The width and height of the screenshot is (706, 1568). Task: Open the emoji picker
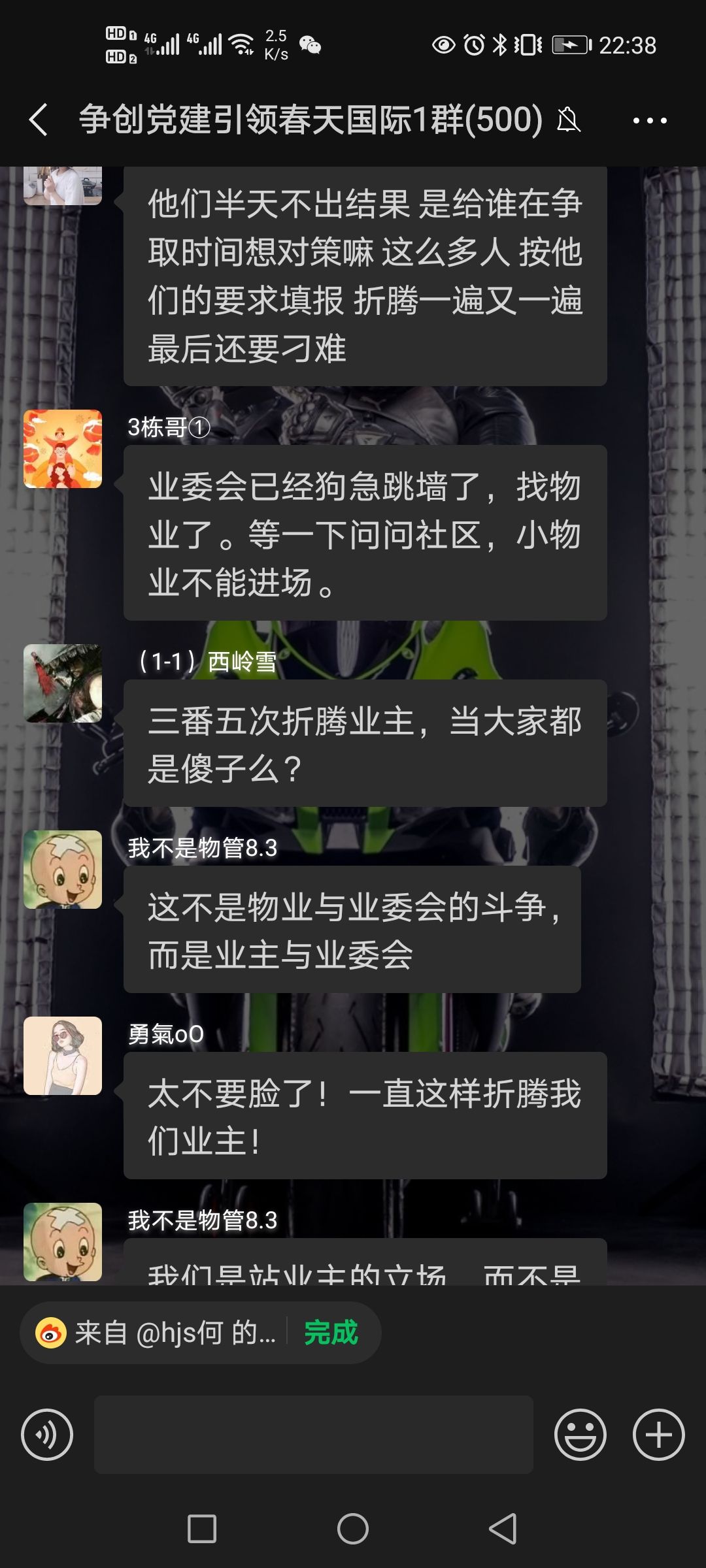[x=580, y=1435]
